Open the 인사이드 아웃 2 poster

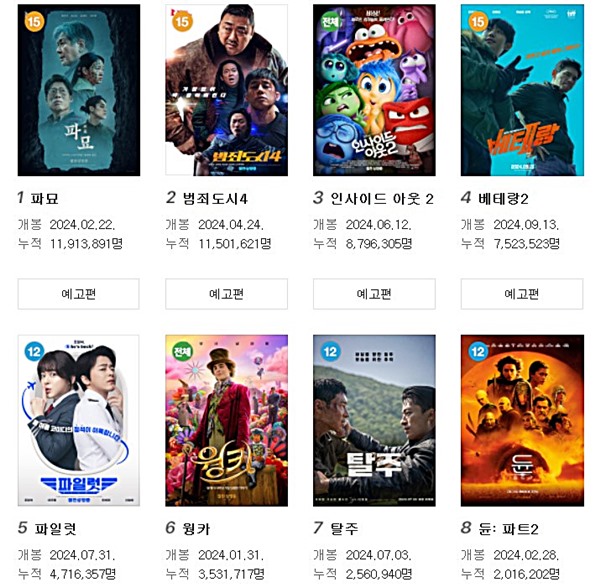pos(374,91)
